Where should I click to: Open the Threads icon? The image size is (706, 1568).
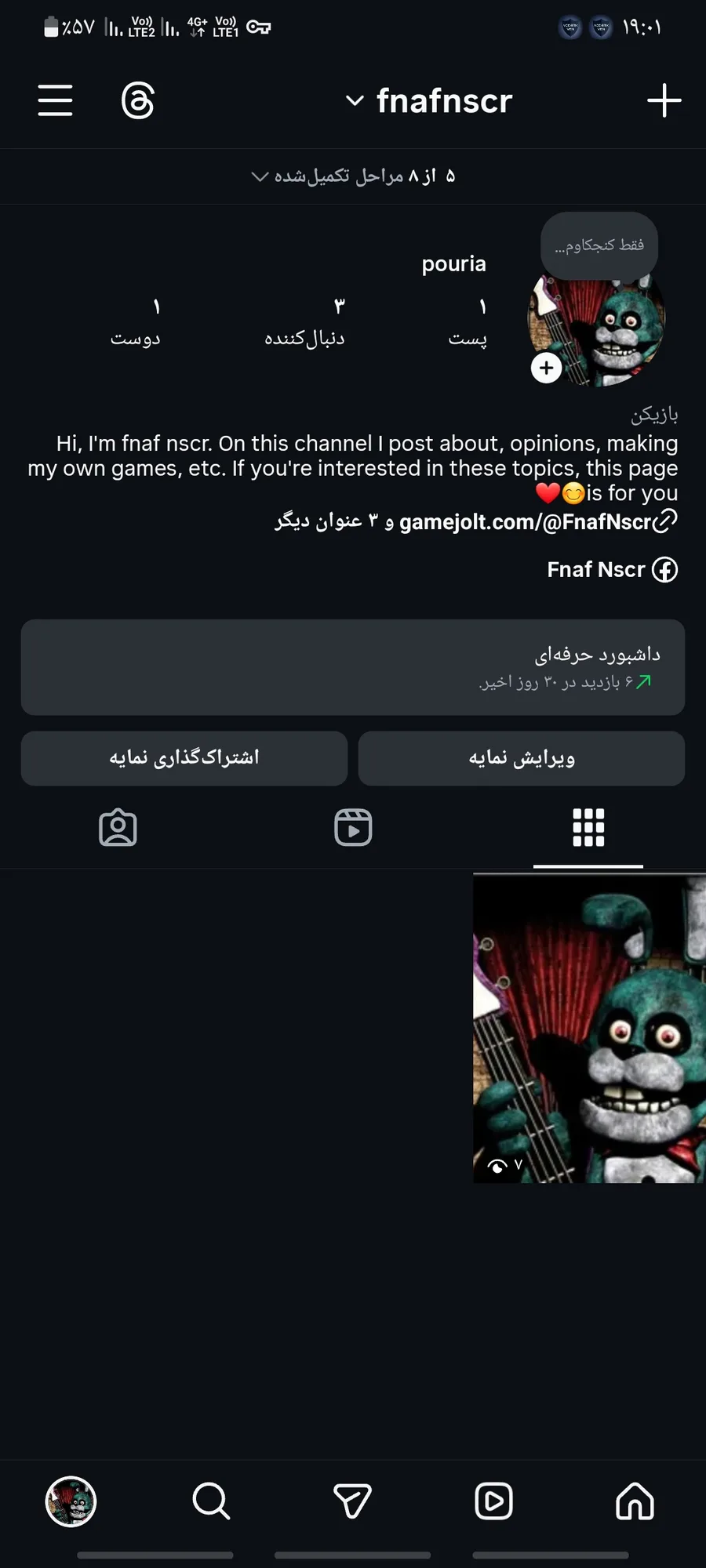138,100
